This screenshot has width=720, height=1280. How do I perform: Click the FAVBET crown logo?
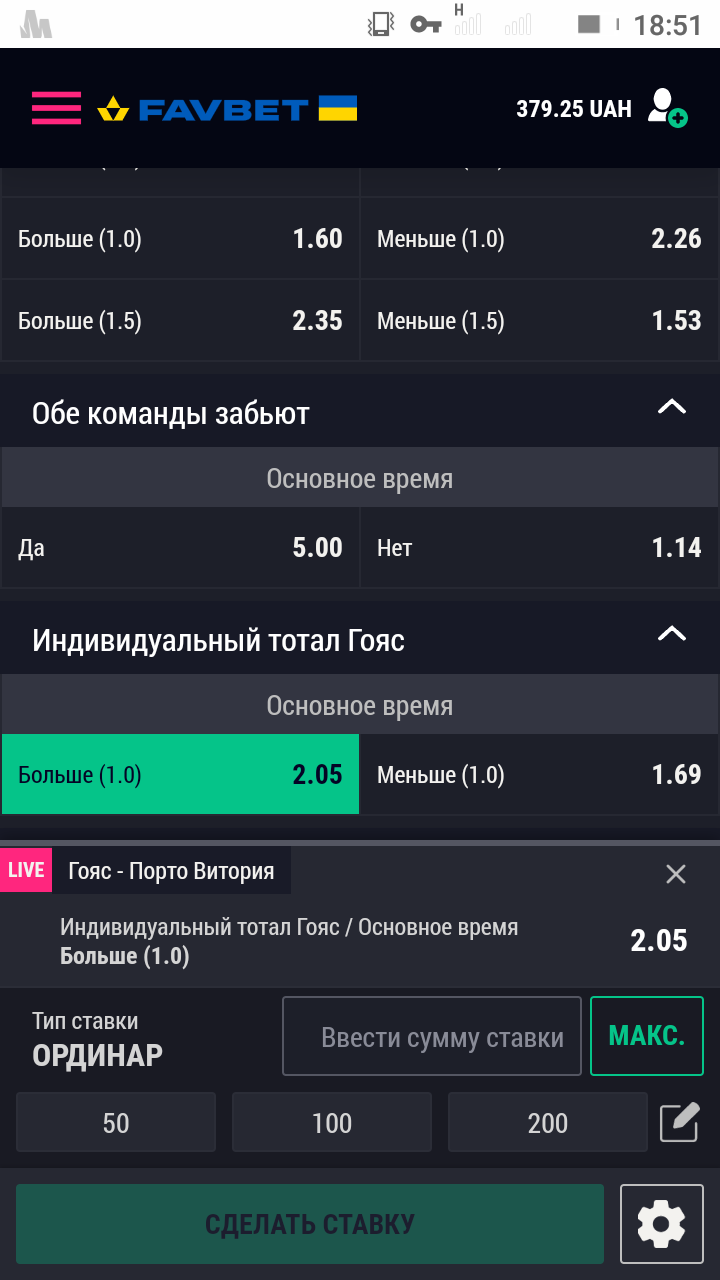pyautogui.click(x=115, y=108)
